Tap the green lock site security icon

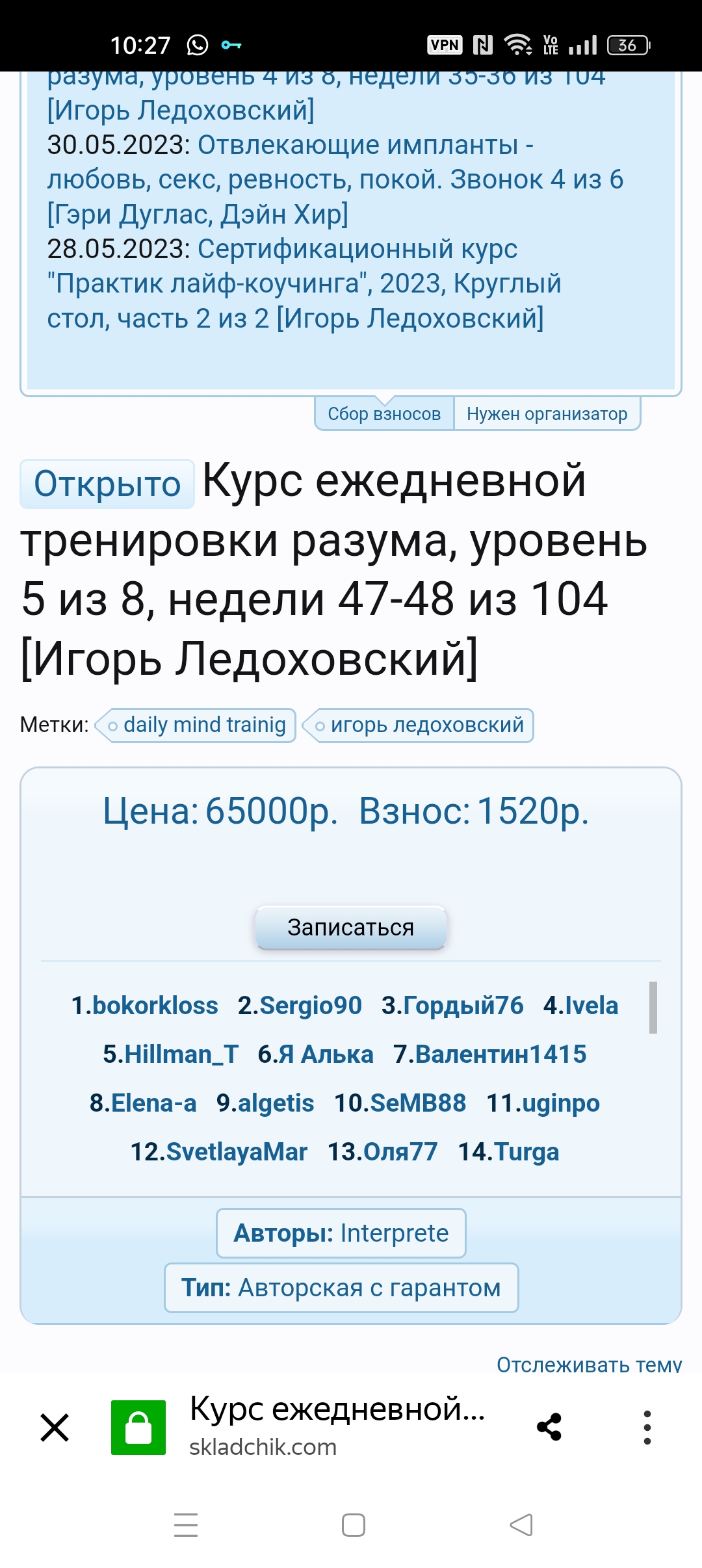(138, 1428)
